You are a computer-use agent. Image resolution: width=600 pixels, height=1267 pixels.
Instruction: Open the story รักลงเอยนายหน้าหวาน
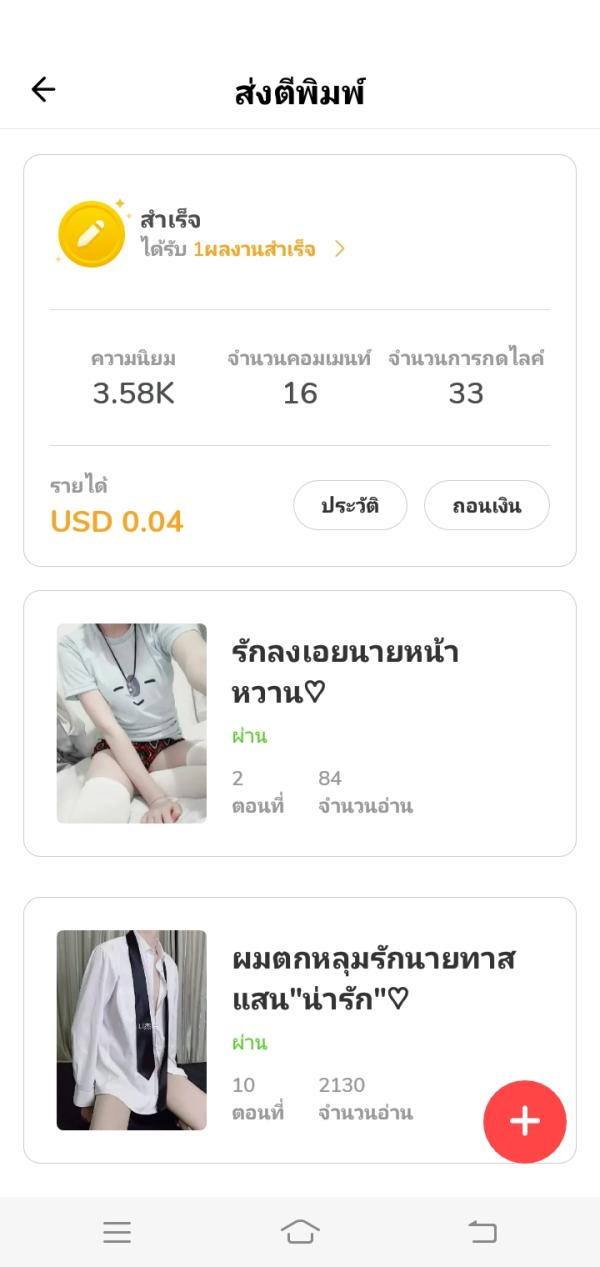point(344,672)
